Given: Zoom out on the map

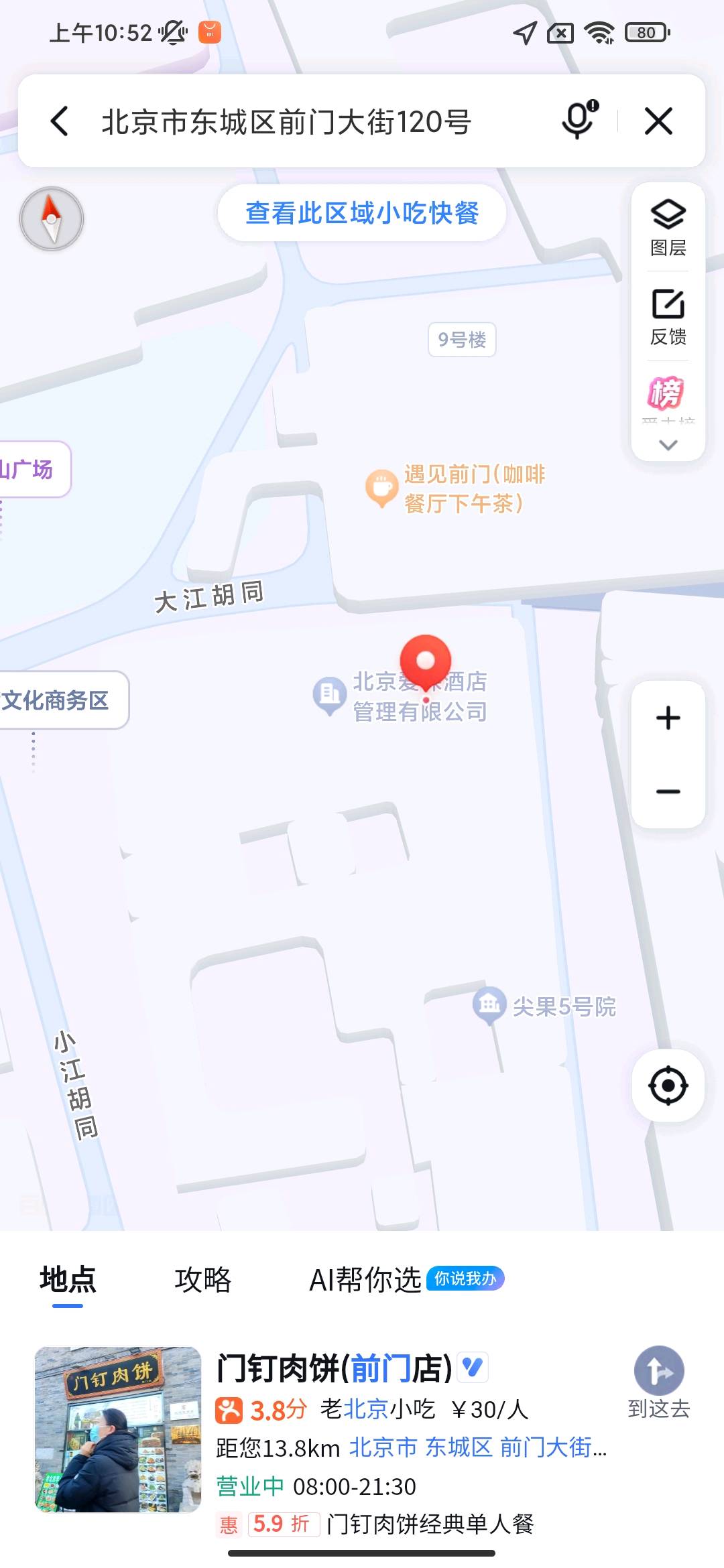Looking at the screenshot, I should tap(668, 791).
